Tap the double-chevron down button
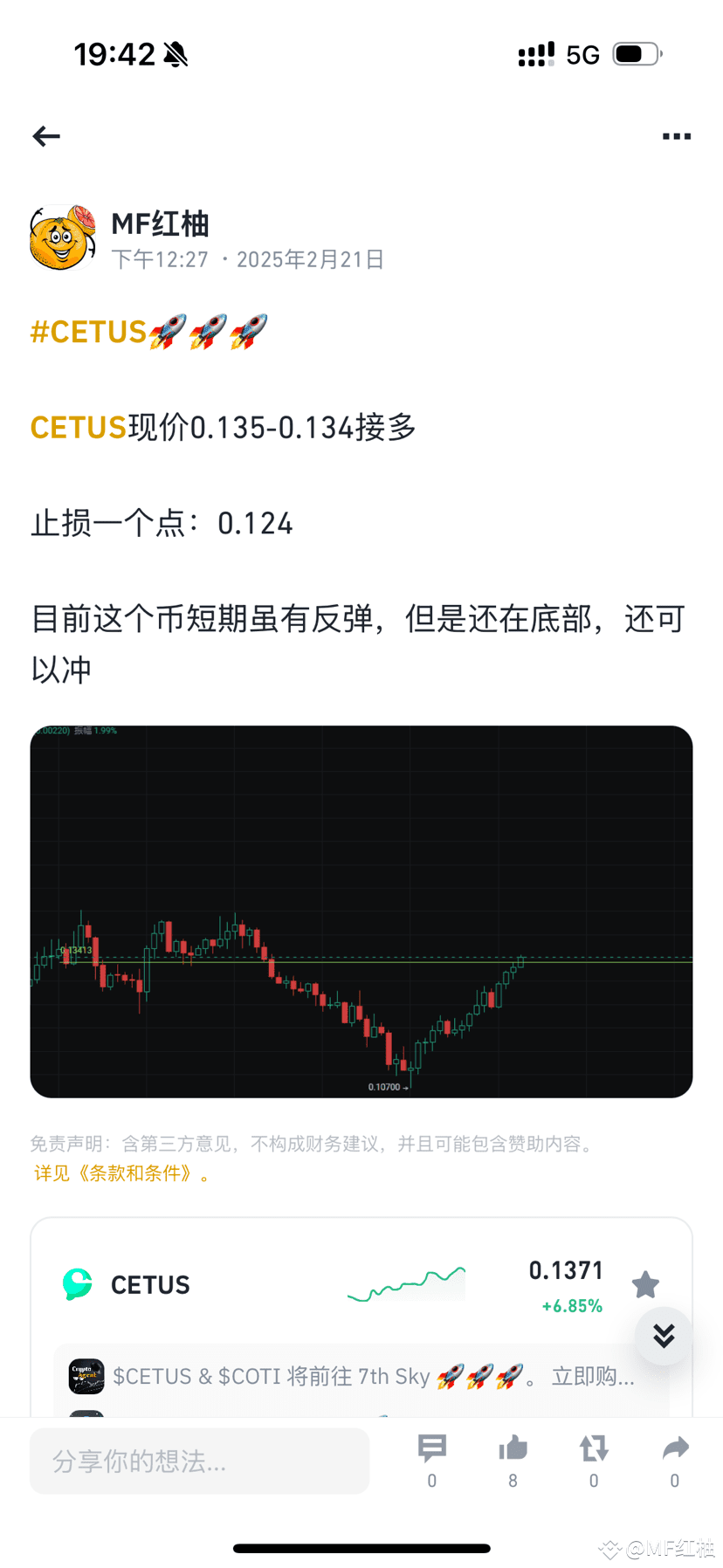The height and width of the screenshot is (1568, 723). click(664, 1336)
